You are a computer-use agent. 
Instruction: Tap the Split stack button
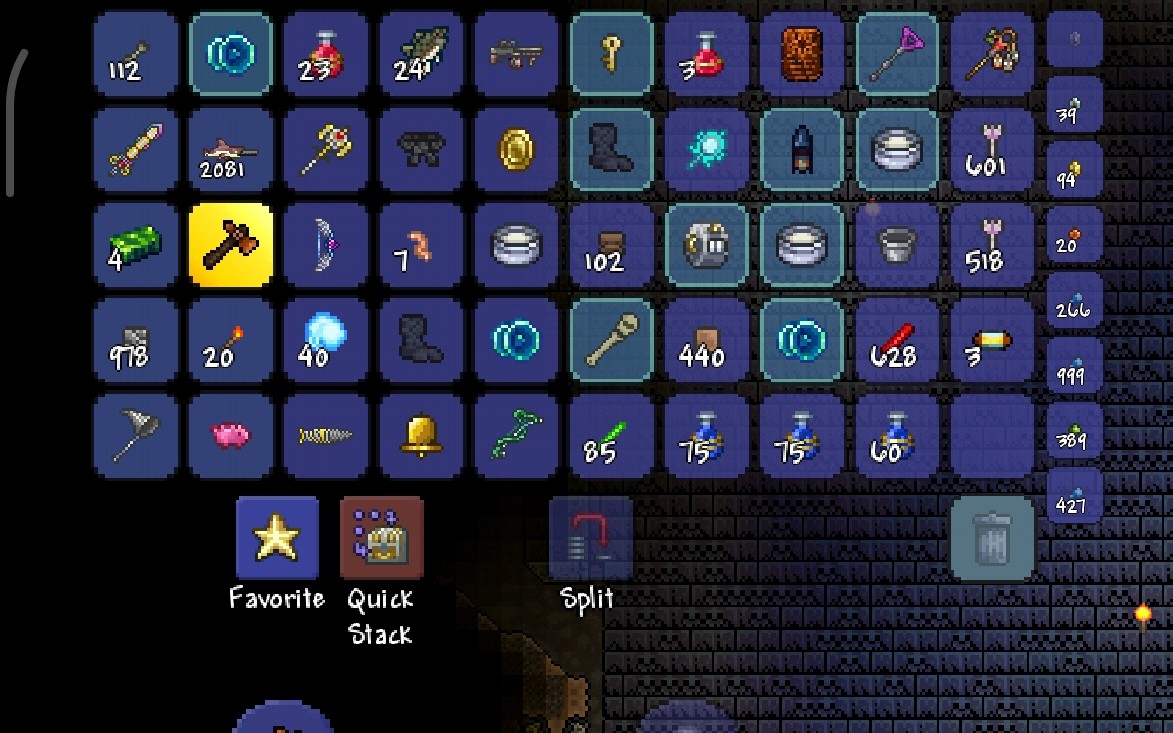click(x=590, y=537)
